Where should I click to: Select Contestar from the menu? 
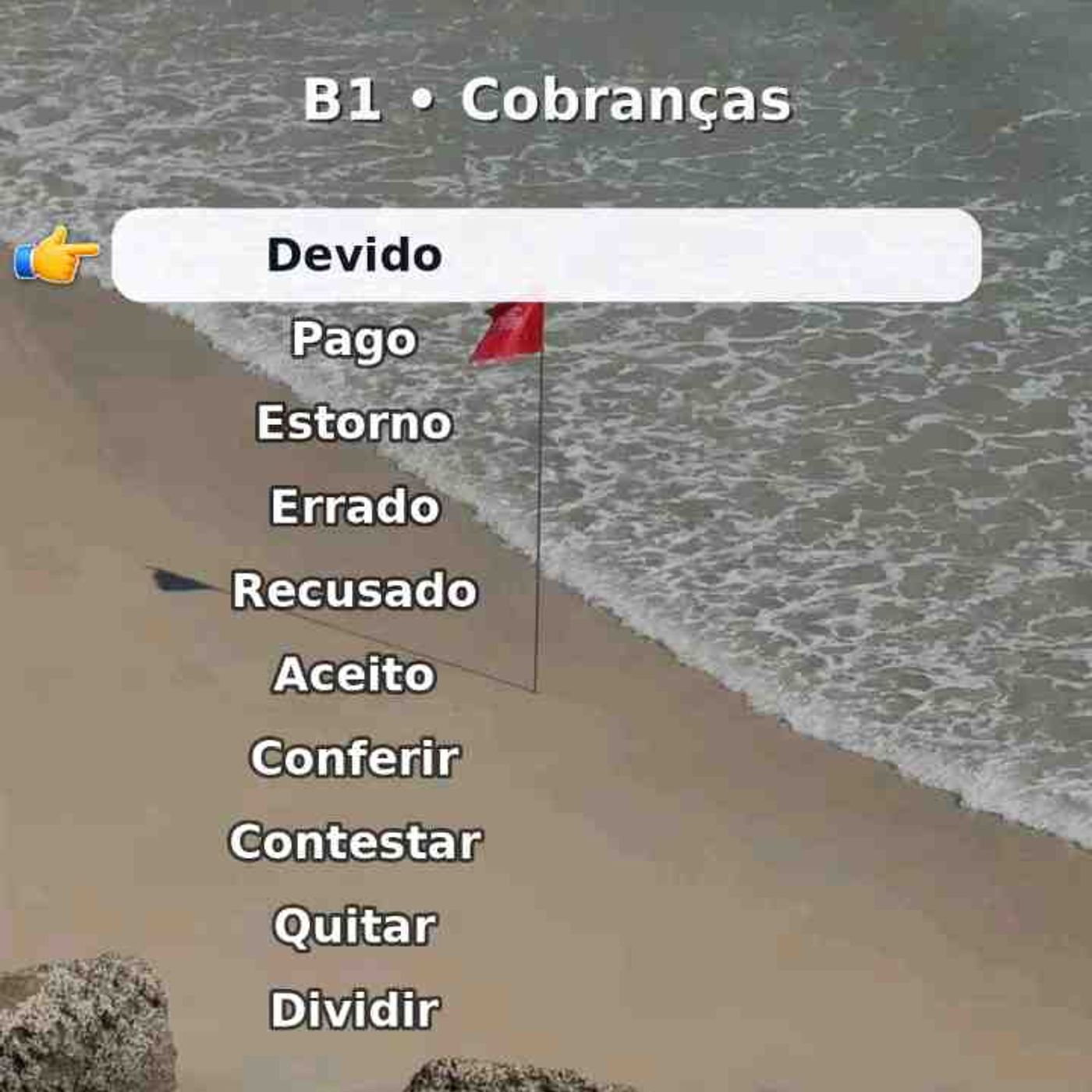click(x=355, y=842)
